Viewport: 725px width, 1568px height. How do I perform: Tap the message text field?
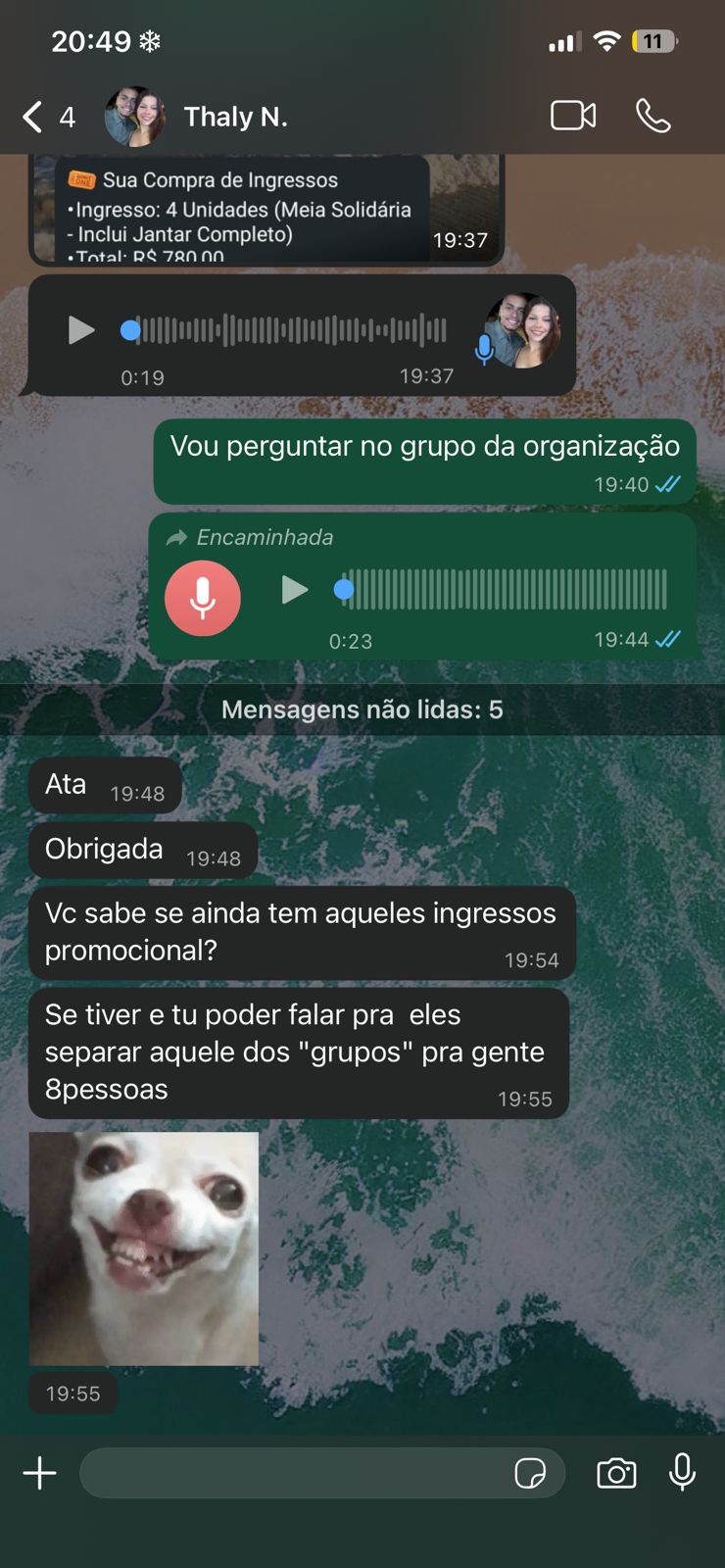click(x=294, y=1473)
